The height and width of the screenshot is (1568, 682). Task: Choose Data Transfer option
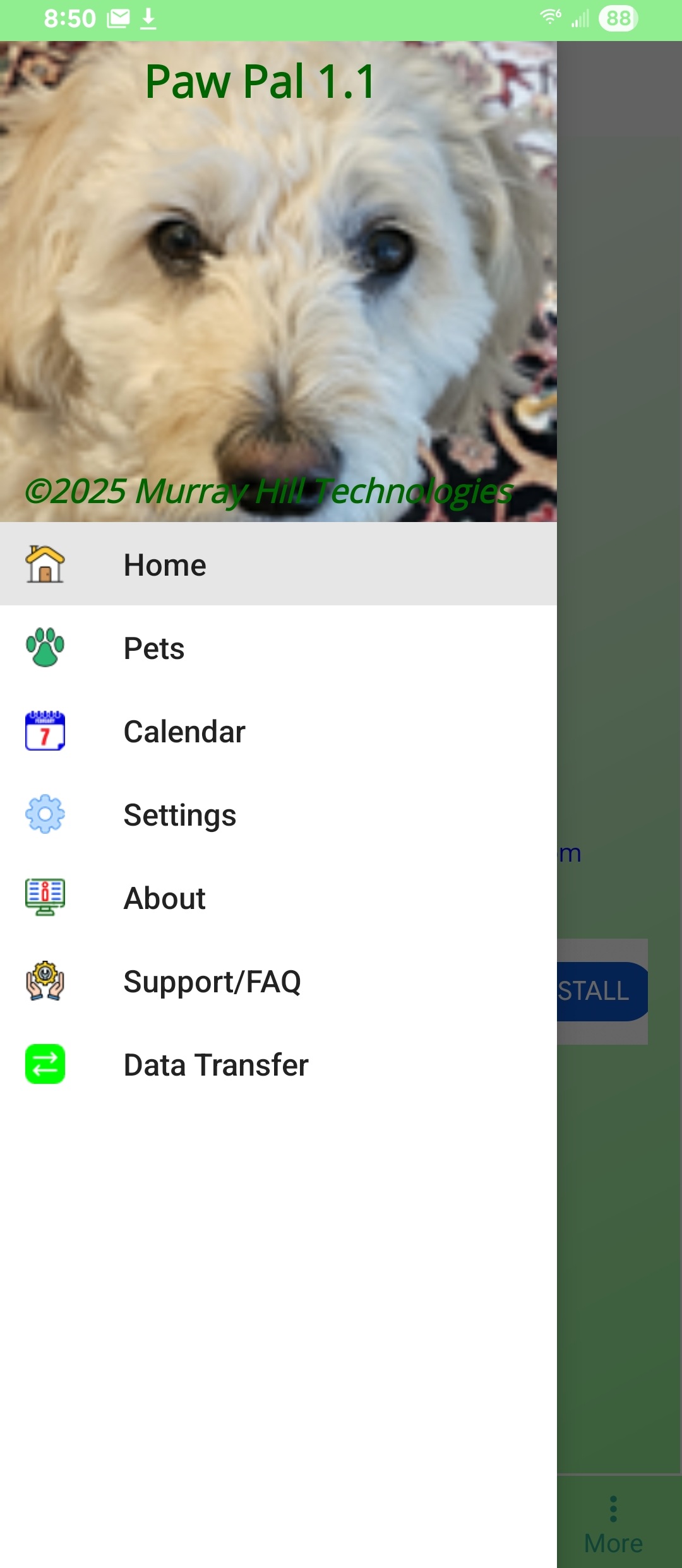pyautogui.click(x=215, y=1064)
